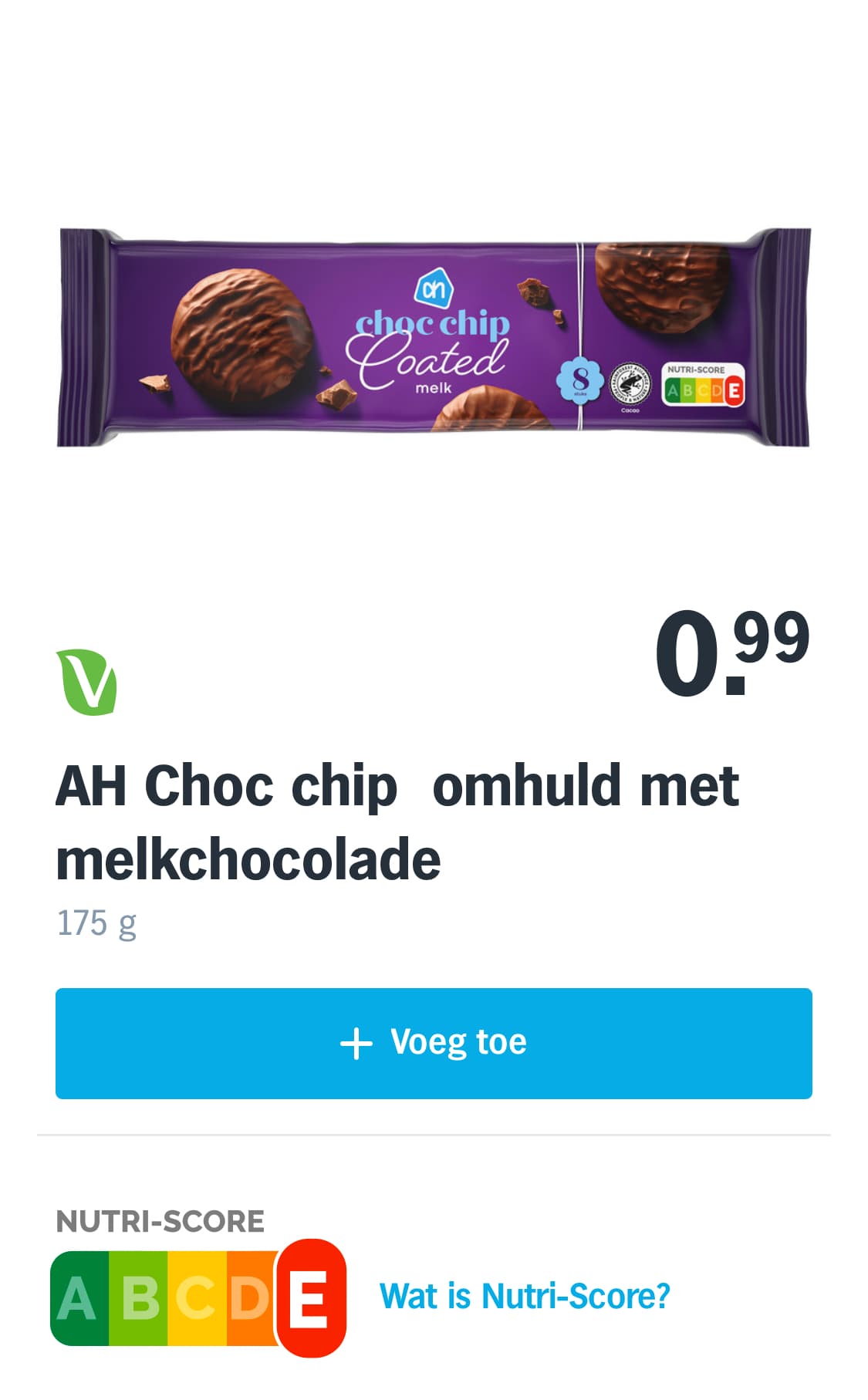Open the choc chip product image
Viewport: 868px width, 1400px height.
coord(434,338)
